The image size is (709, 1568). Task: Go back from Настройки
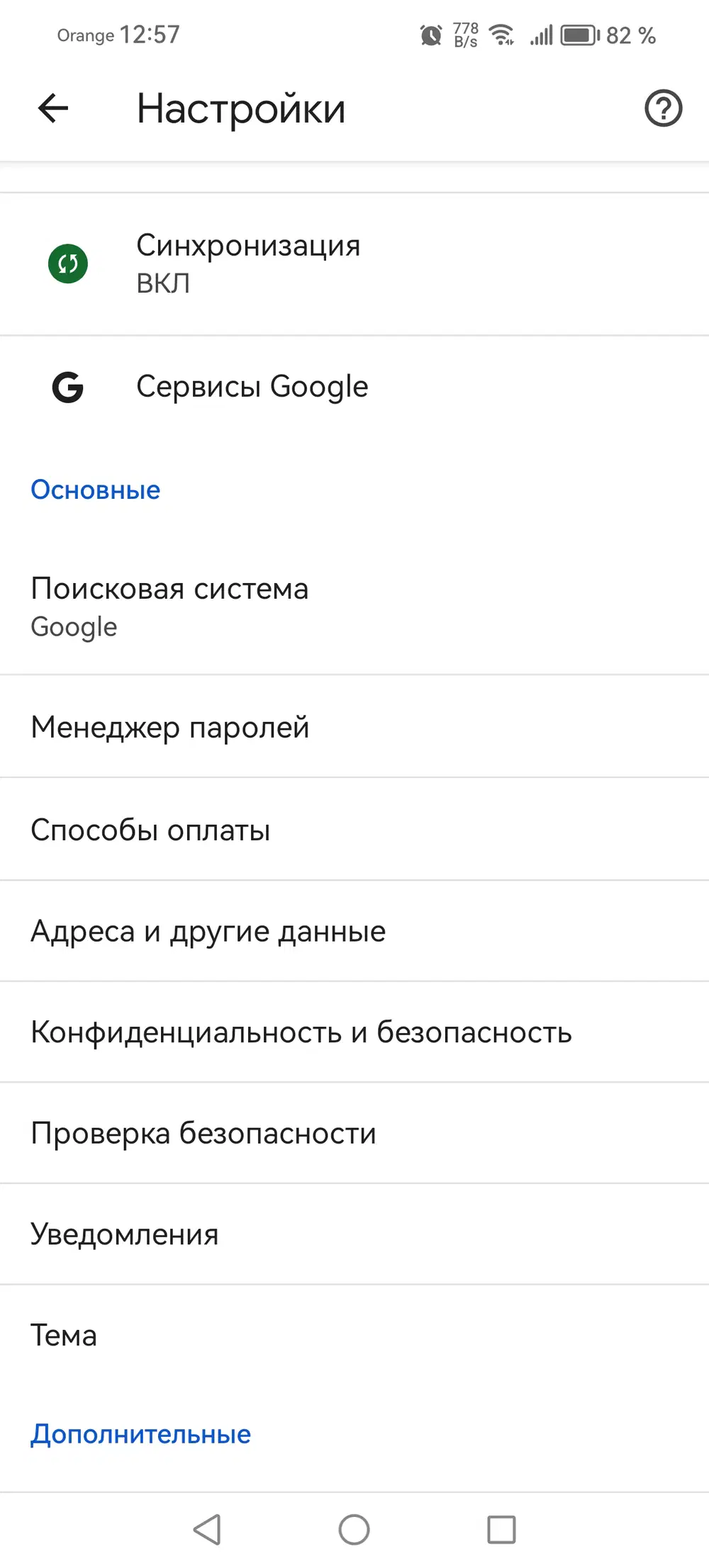[53, 109]
